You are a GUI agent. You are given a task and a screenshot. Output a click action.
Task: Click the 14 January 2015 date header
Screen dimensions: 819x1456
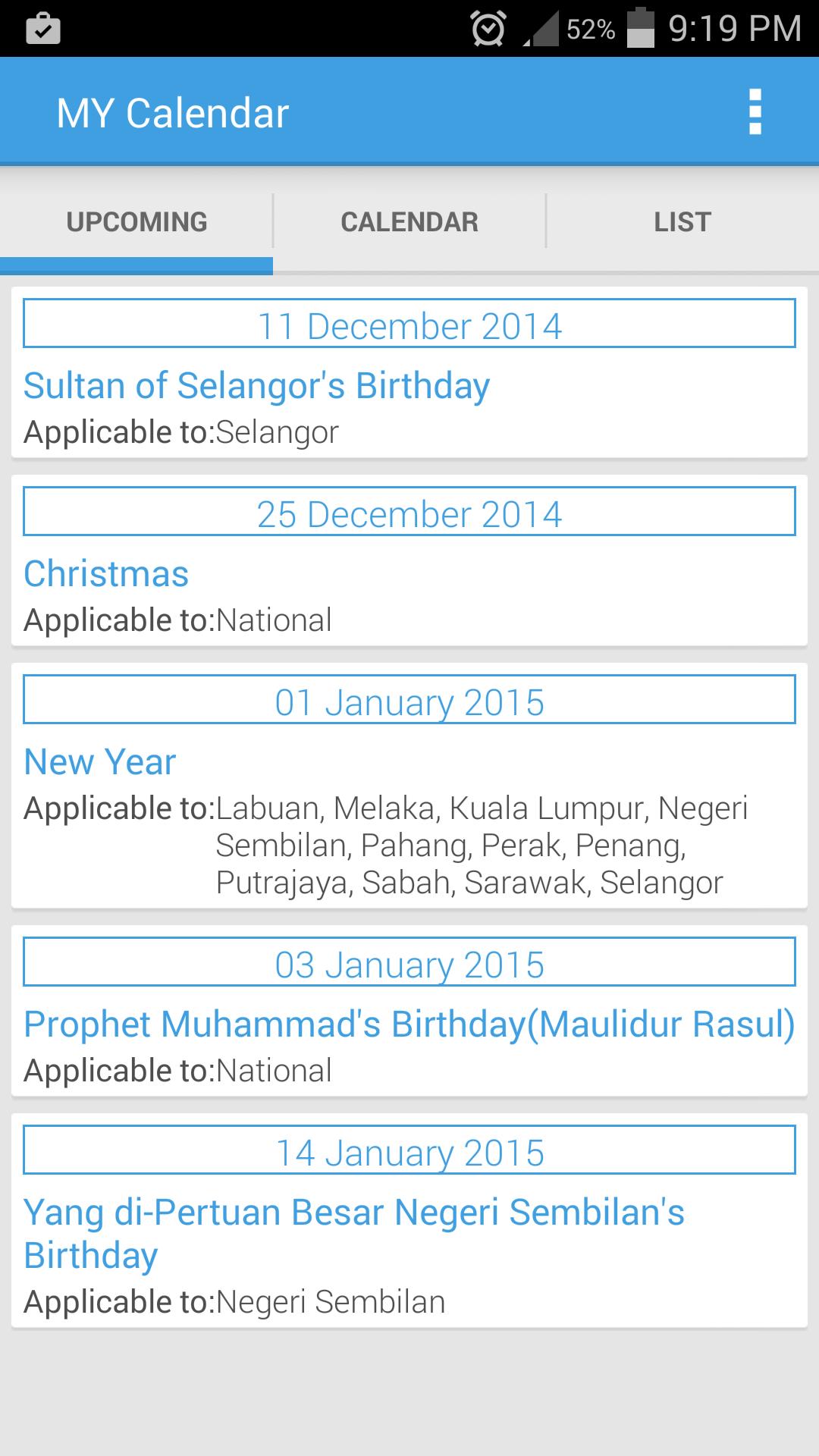[409, 1151]
